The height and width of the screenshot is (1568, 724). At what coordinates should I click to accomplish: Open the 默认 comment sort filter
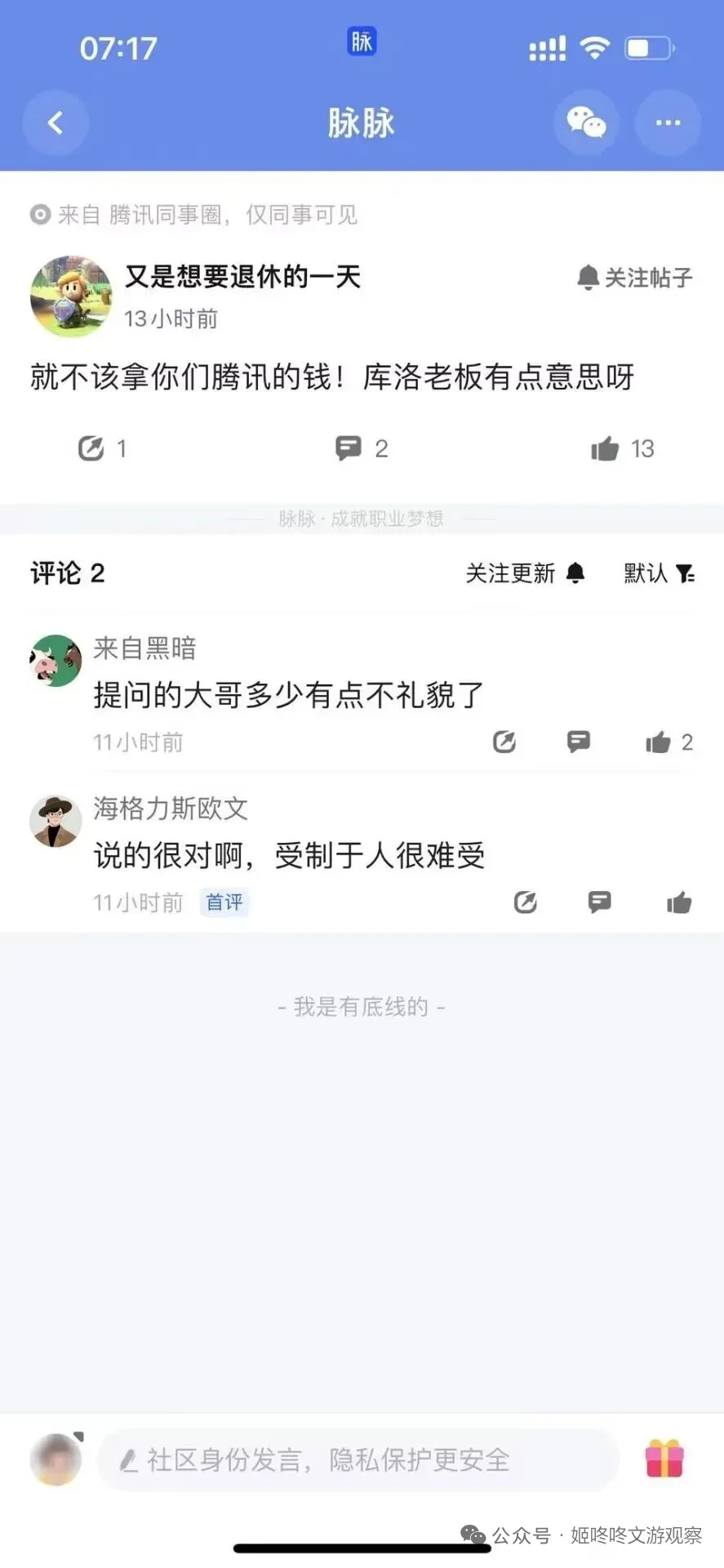pyautogui.click(x=659, y=573)
